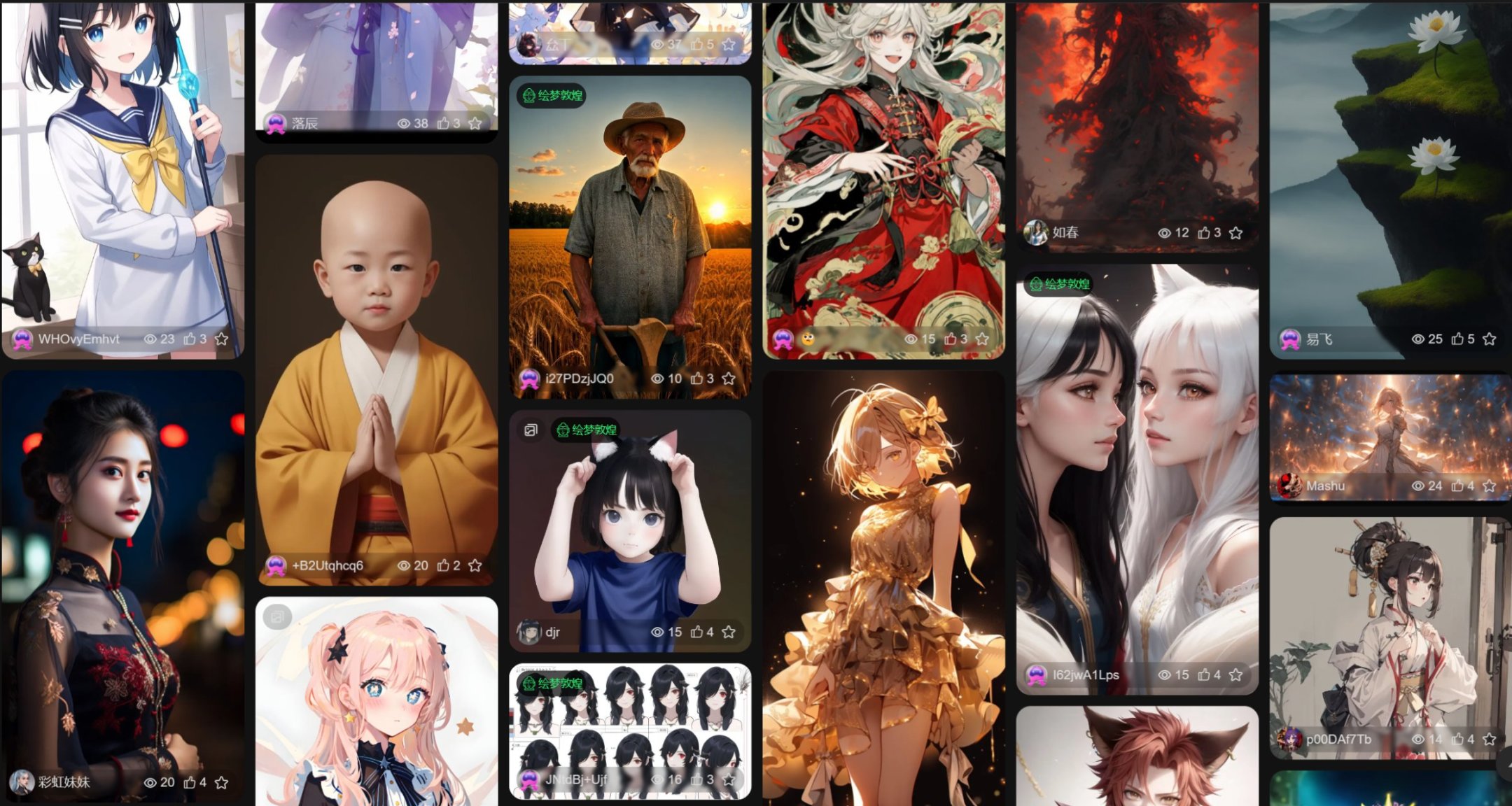Star the farmer image by i27PDzjJQ0

[x=729, y=379]
